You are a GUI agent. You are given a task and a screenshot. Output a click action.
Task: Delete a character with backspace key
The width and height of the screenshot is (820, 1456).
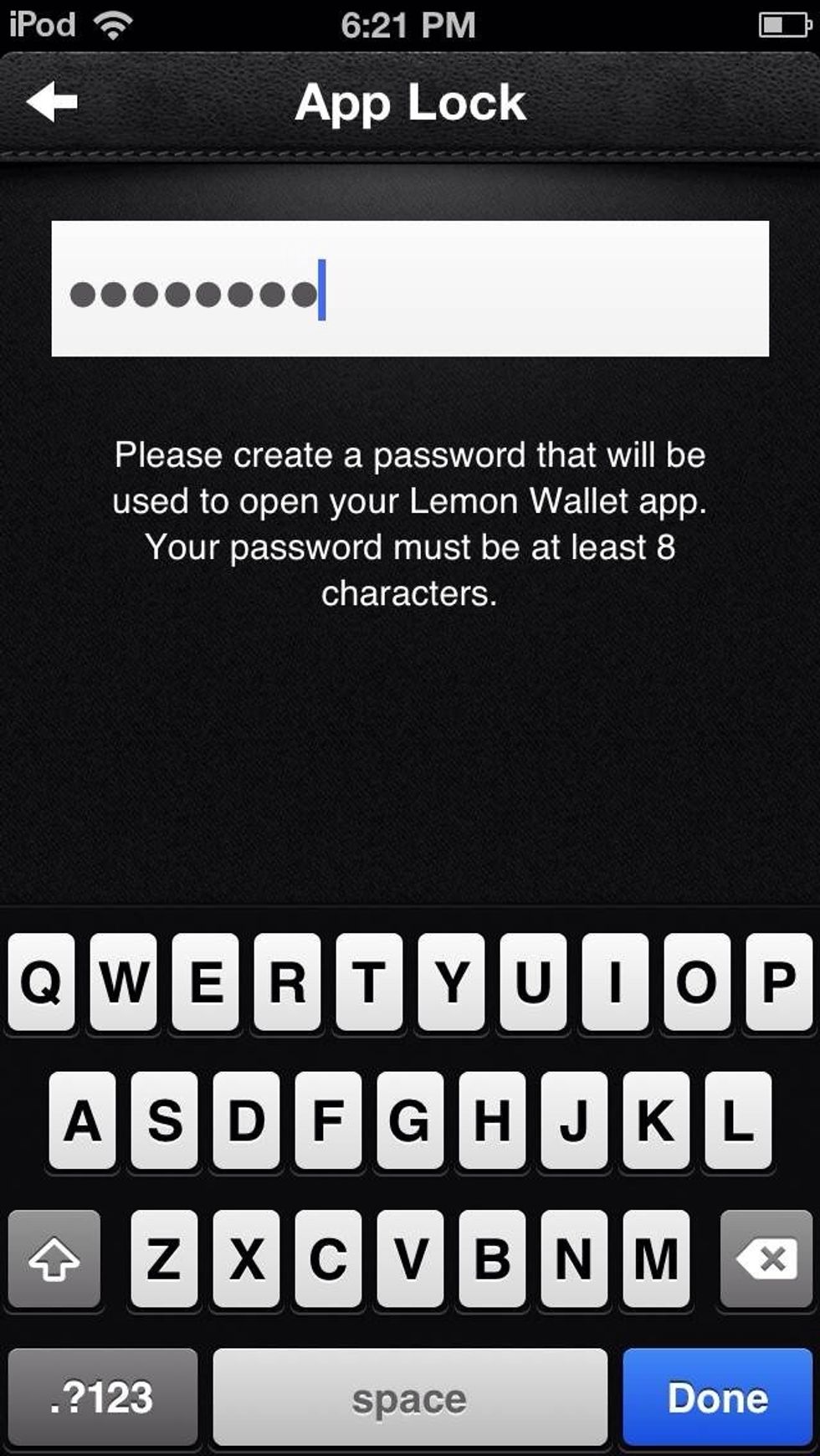coord(766,1259)
